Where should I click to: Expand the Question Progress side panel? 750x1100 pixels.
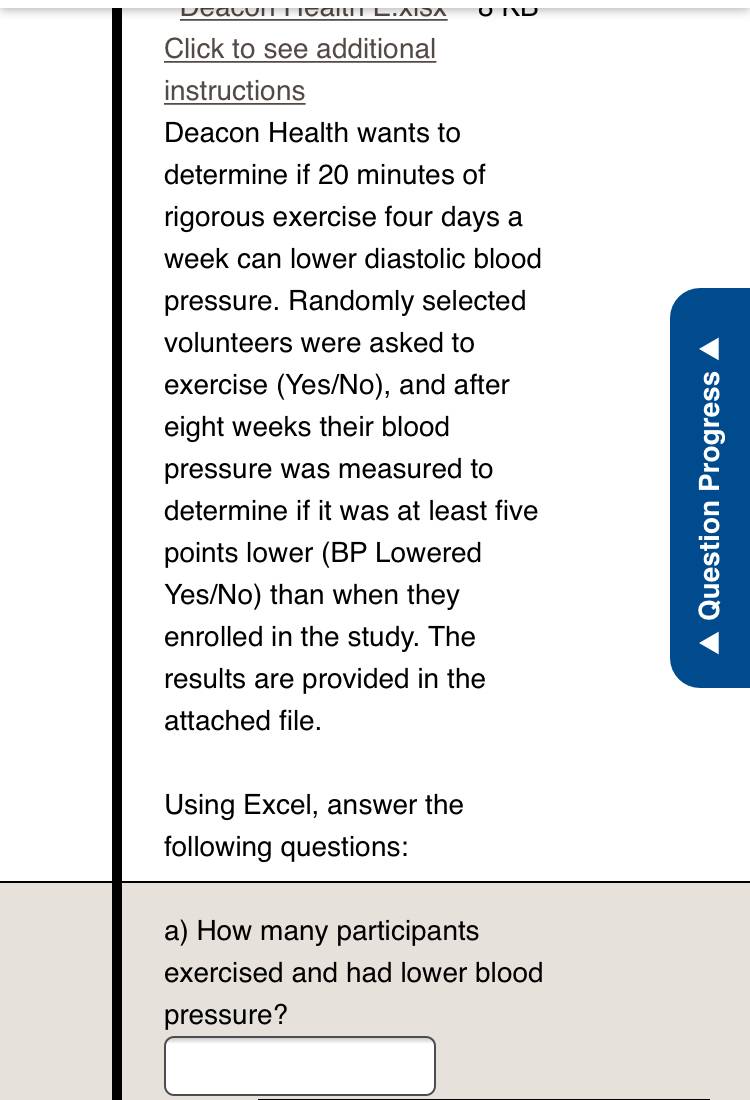pyautogui.click(x=710, y=488)
